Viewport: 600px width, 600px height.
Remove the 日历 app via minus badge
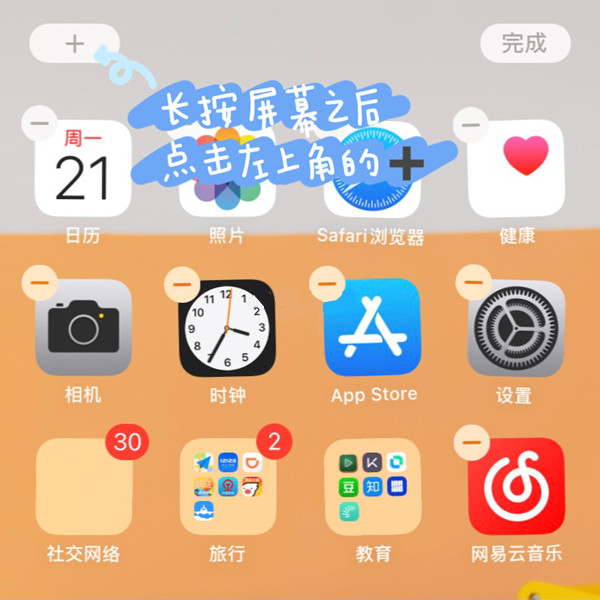(x=38, y=124)
